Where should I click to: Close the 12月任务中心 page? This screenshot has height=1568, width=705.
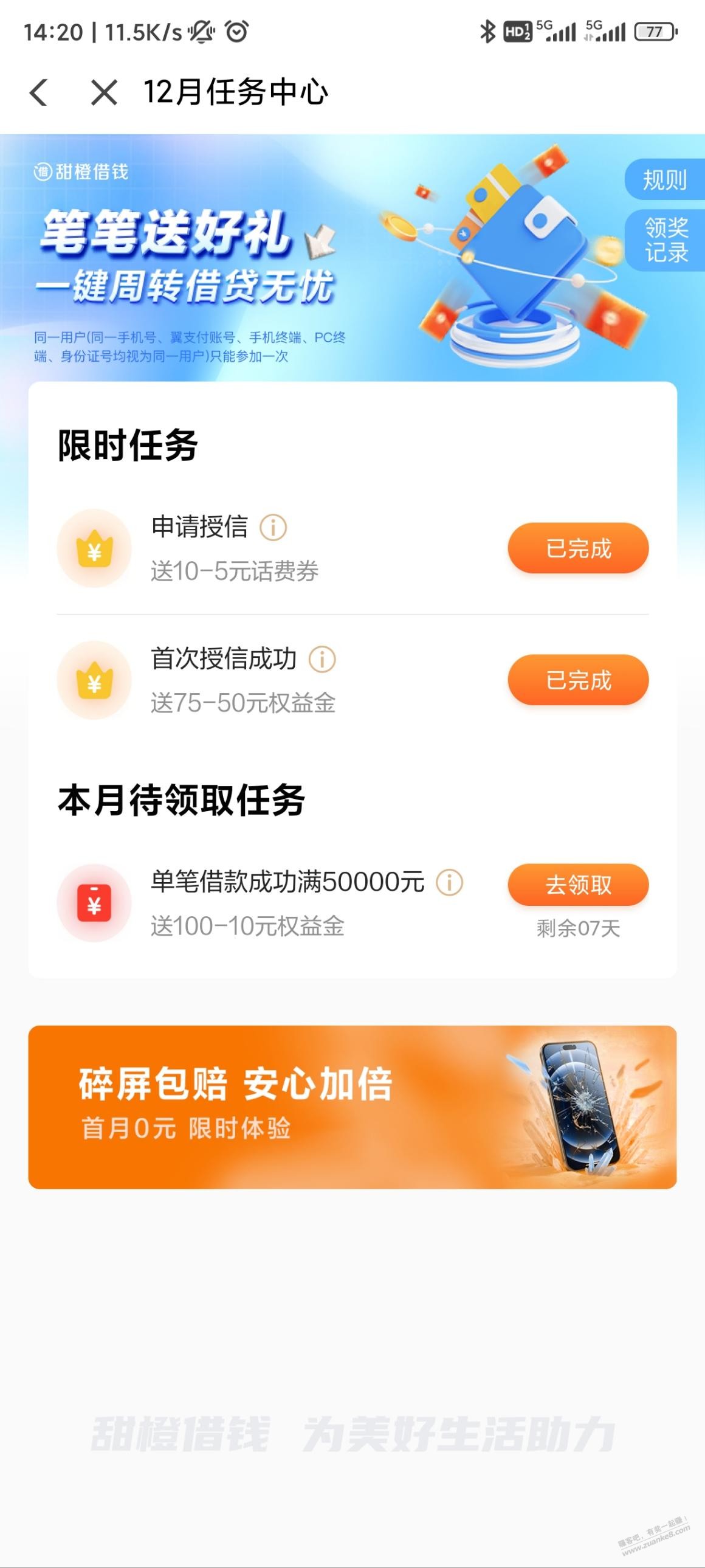[104, 92]
